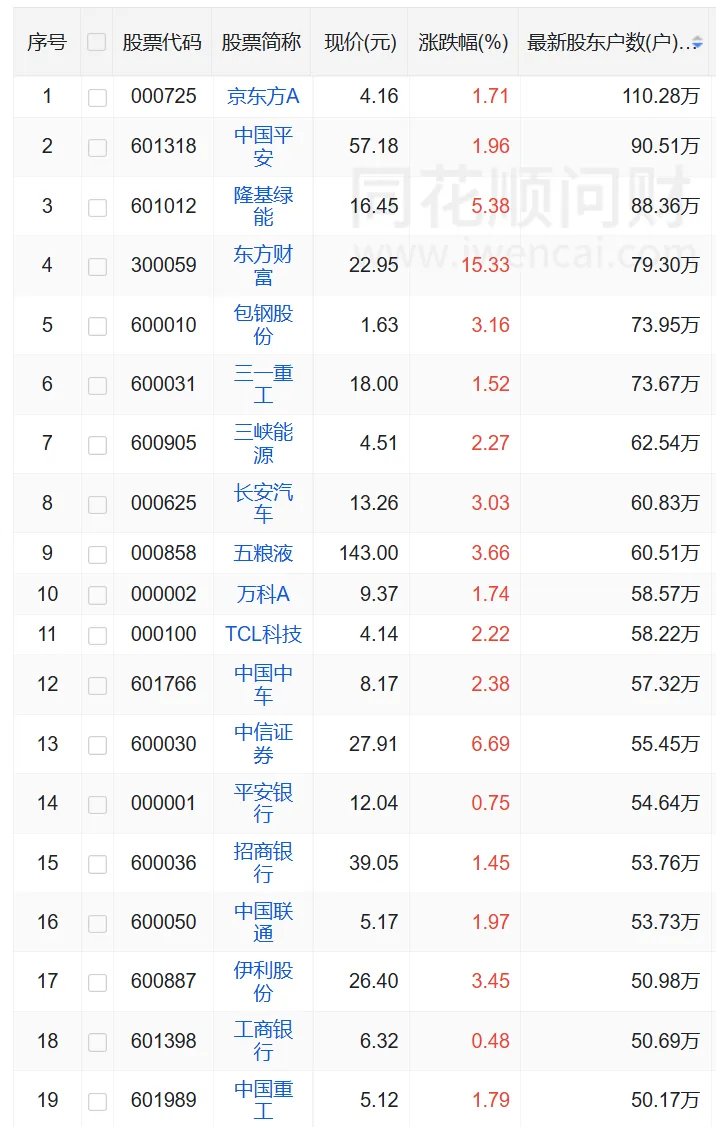
Task: Select the checkbox for 东方财富 row
Action: click(x=97, y=266)
